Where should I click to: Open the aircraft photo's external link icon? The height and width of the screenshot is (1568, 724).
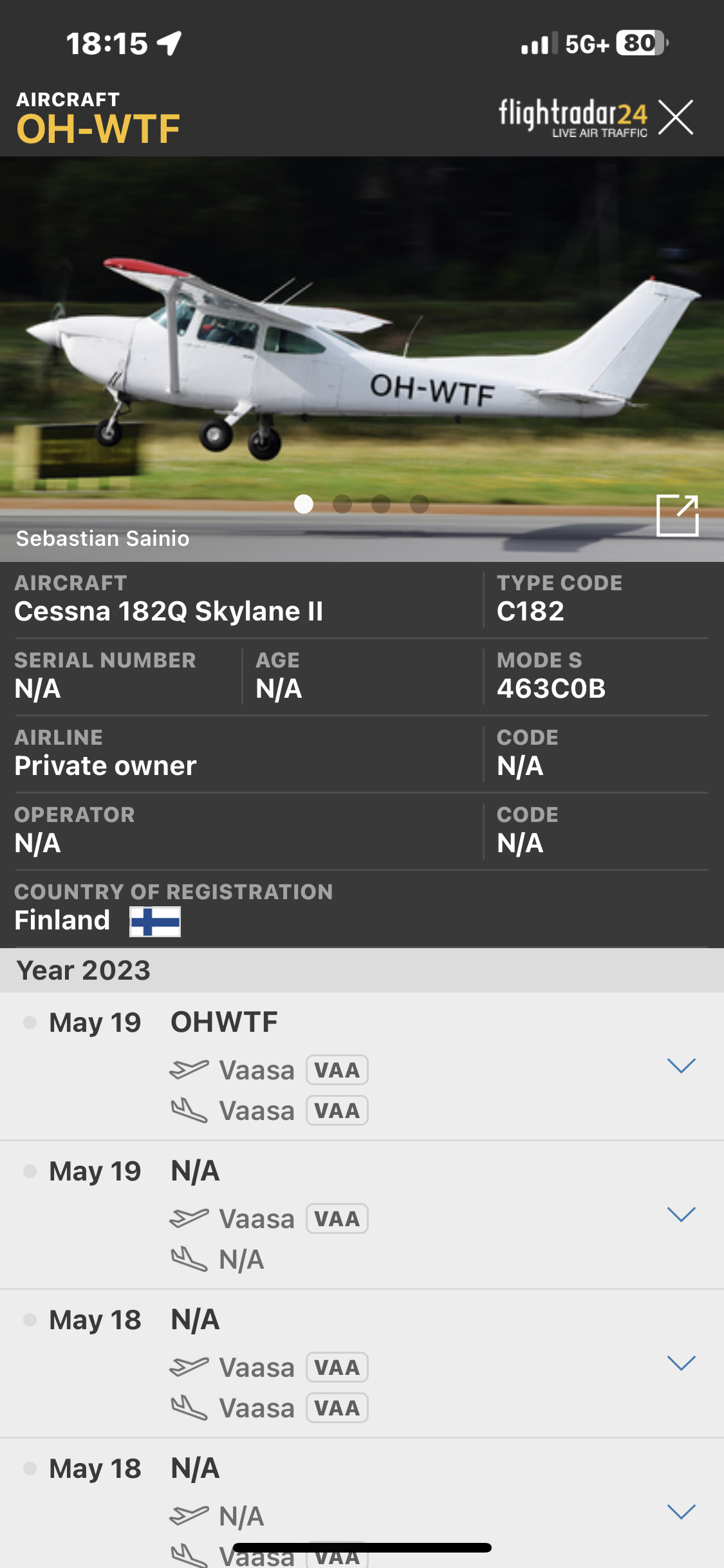point(677,515)
